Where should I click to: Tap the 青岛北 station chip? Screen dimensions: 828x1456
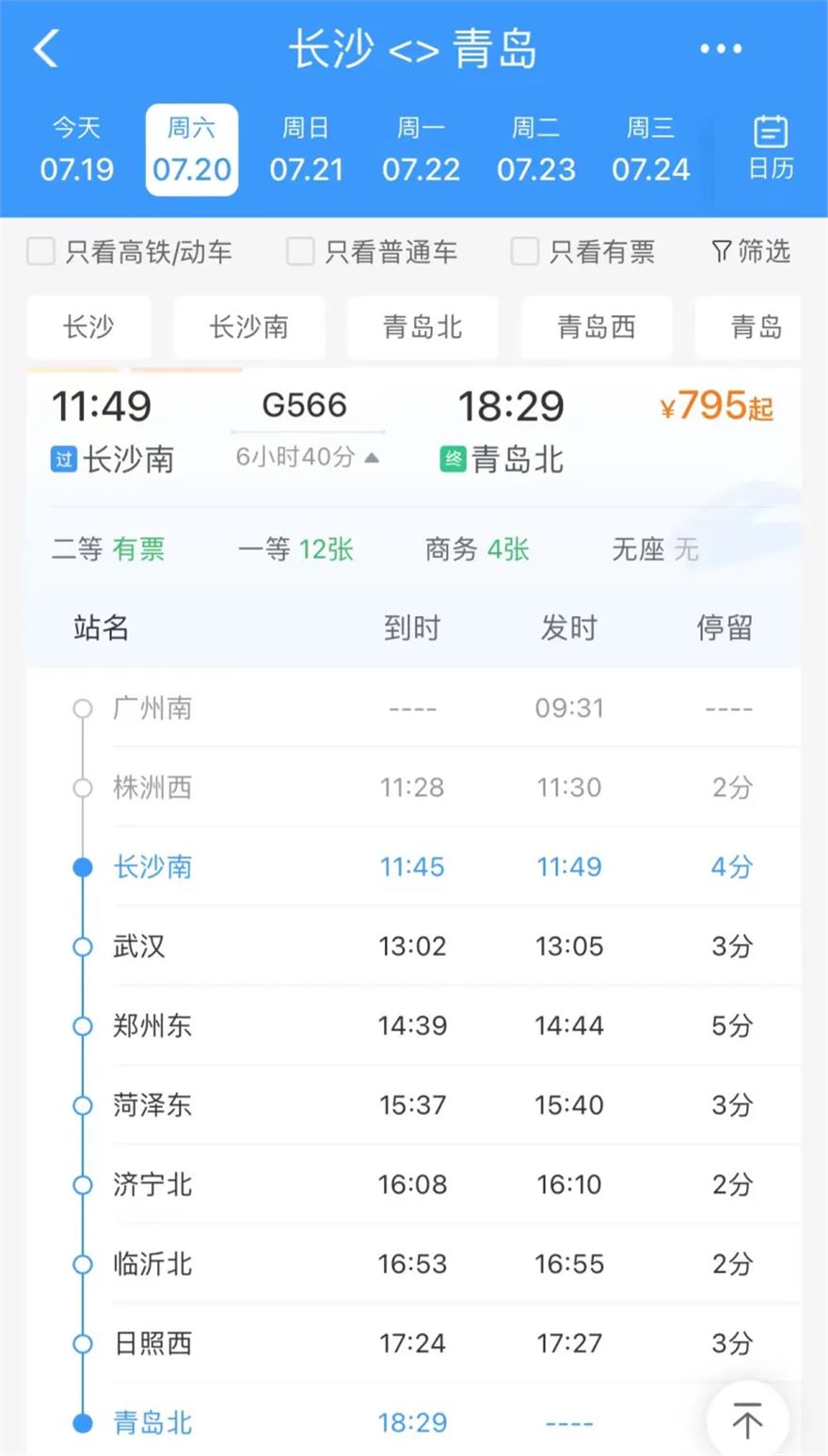422,327
